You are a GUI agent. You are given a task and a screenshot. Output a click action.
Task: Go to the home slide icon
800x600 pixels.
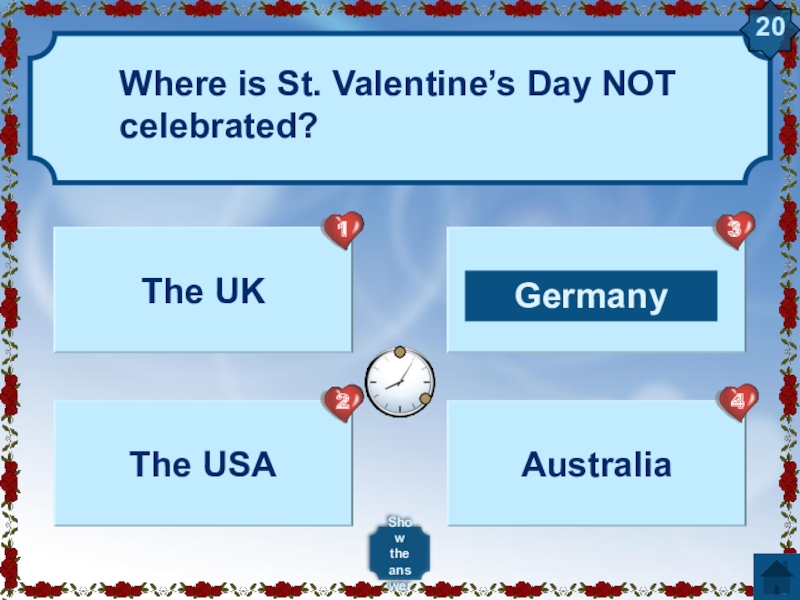(x=774, y=575)
